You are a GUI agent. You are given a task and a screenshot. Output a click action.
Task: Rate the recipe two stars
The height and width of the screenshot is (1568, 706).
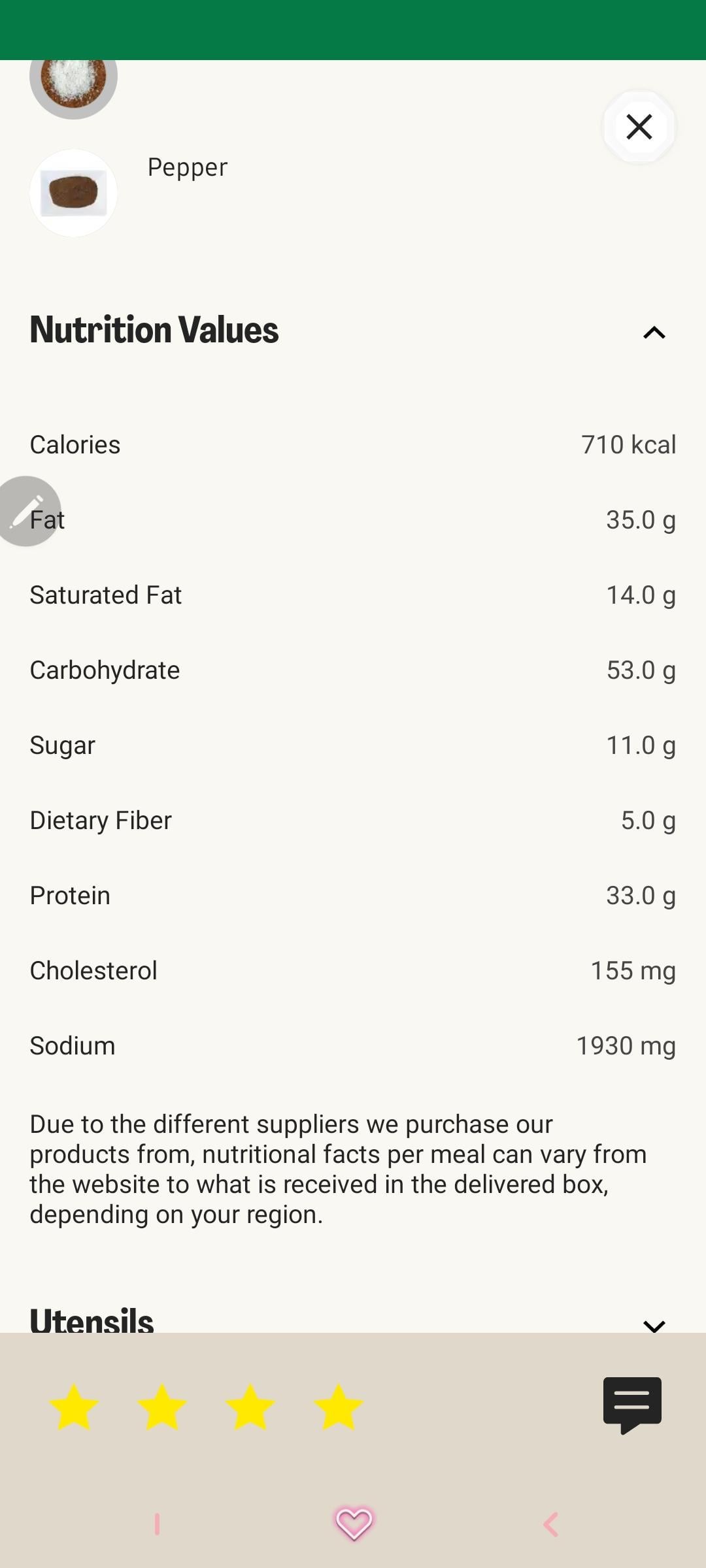(162, 1407)
